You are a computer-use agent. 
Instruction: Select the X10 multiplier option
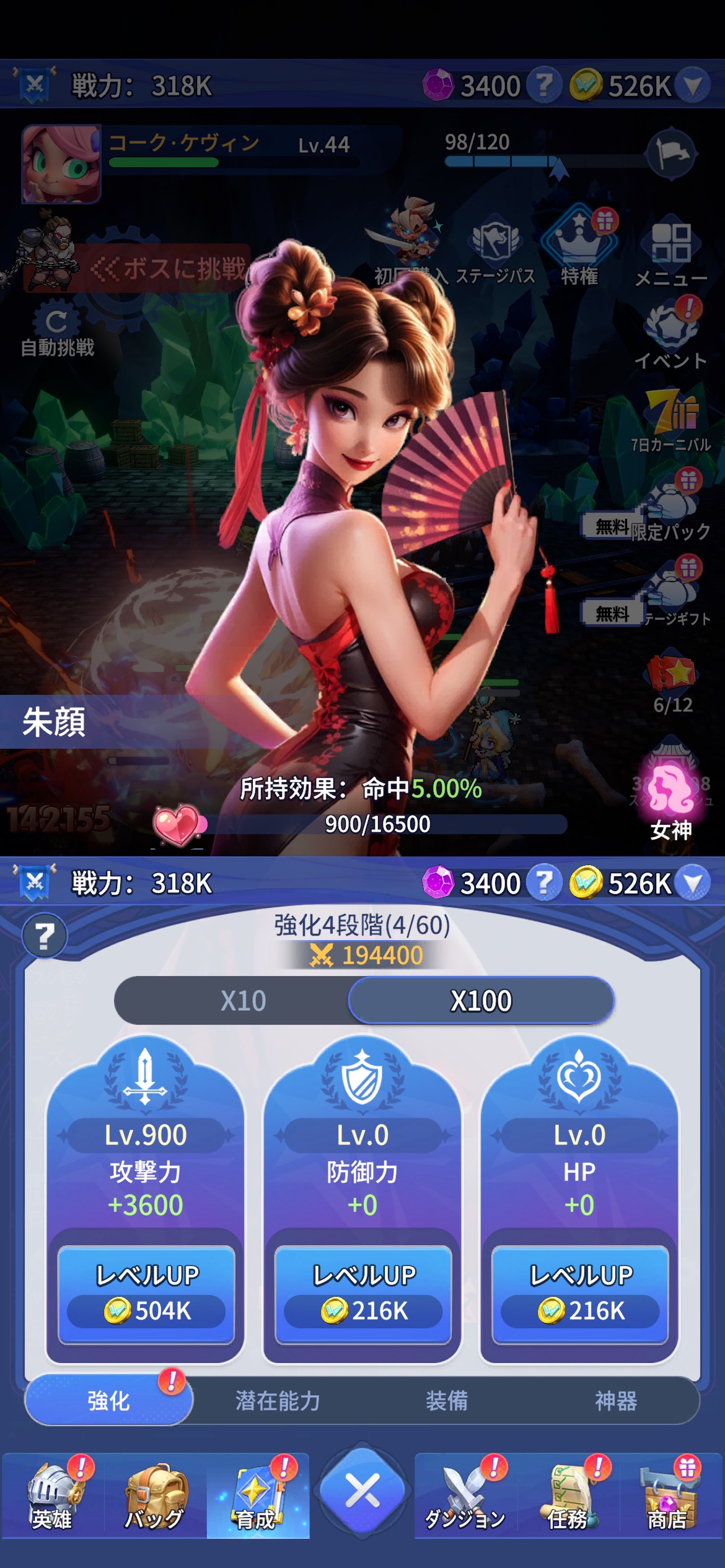(243, 1001)
